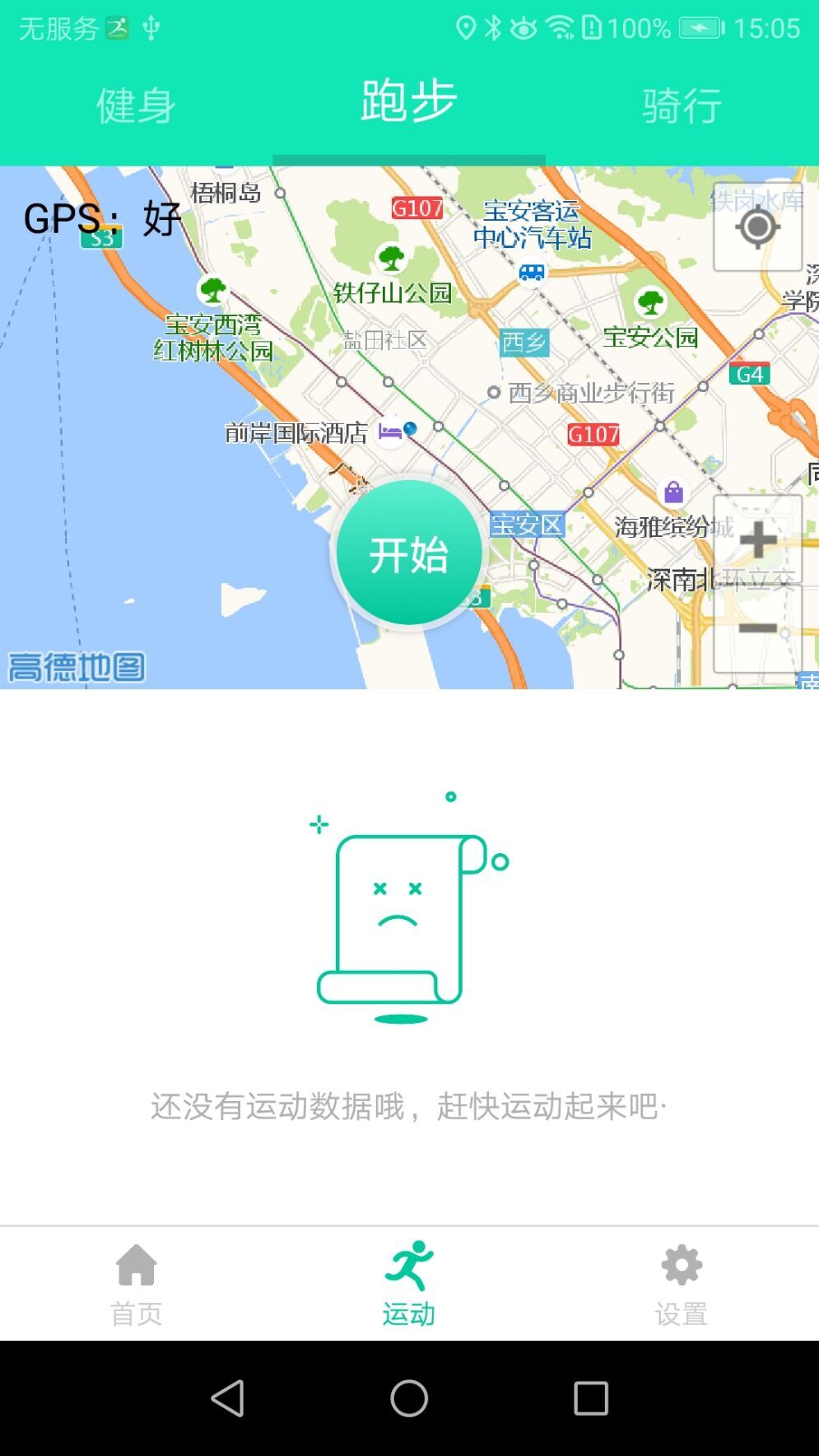The height and width of the screenshot is (1456, 819).
Task: Tap the shopping bag icon at 海雅缤纷城
Action: tap(674, 492)
